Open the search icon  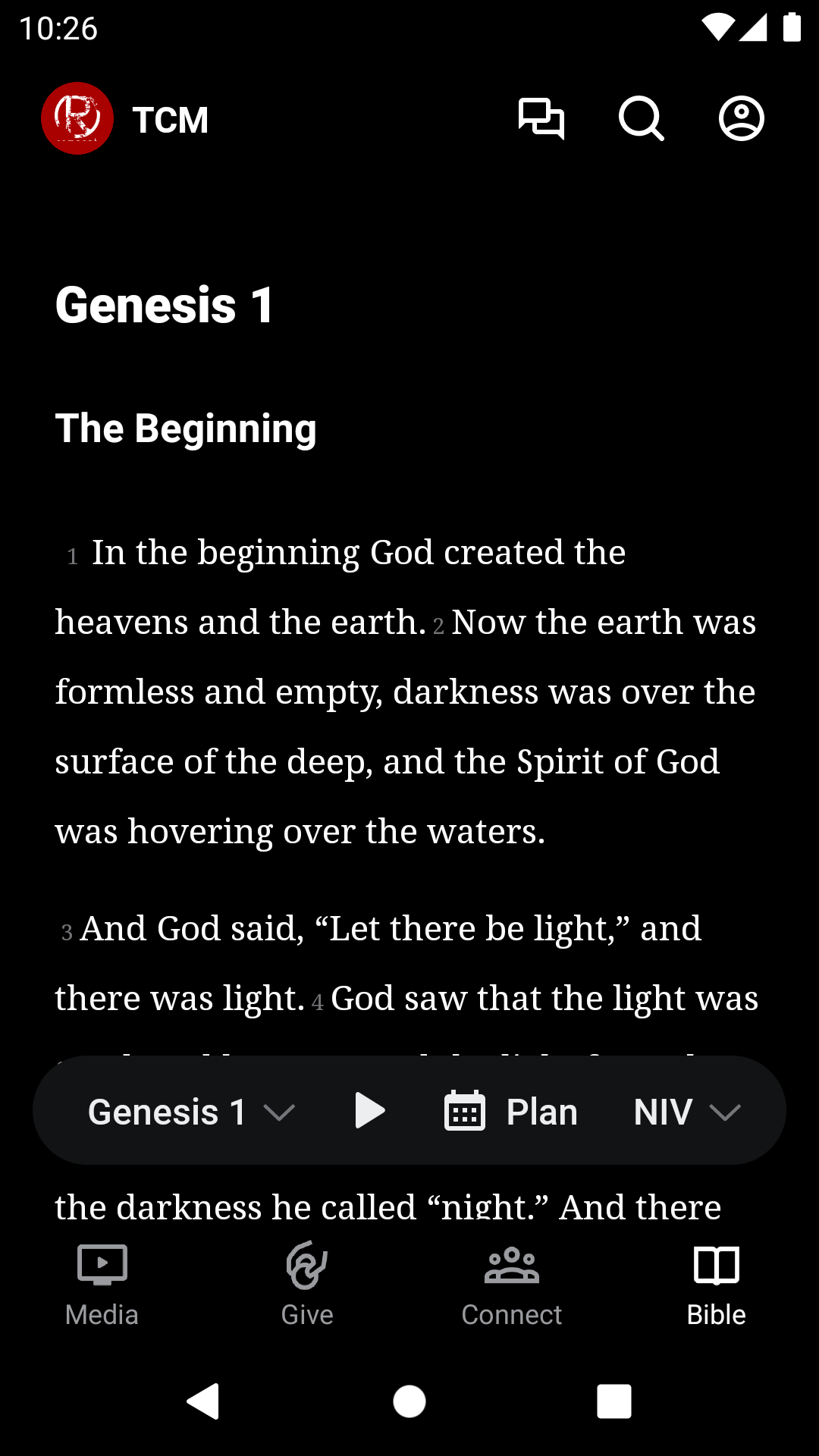(641, 119)
